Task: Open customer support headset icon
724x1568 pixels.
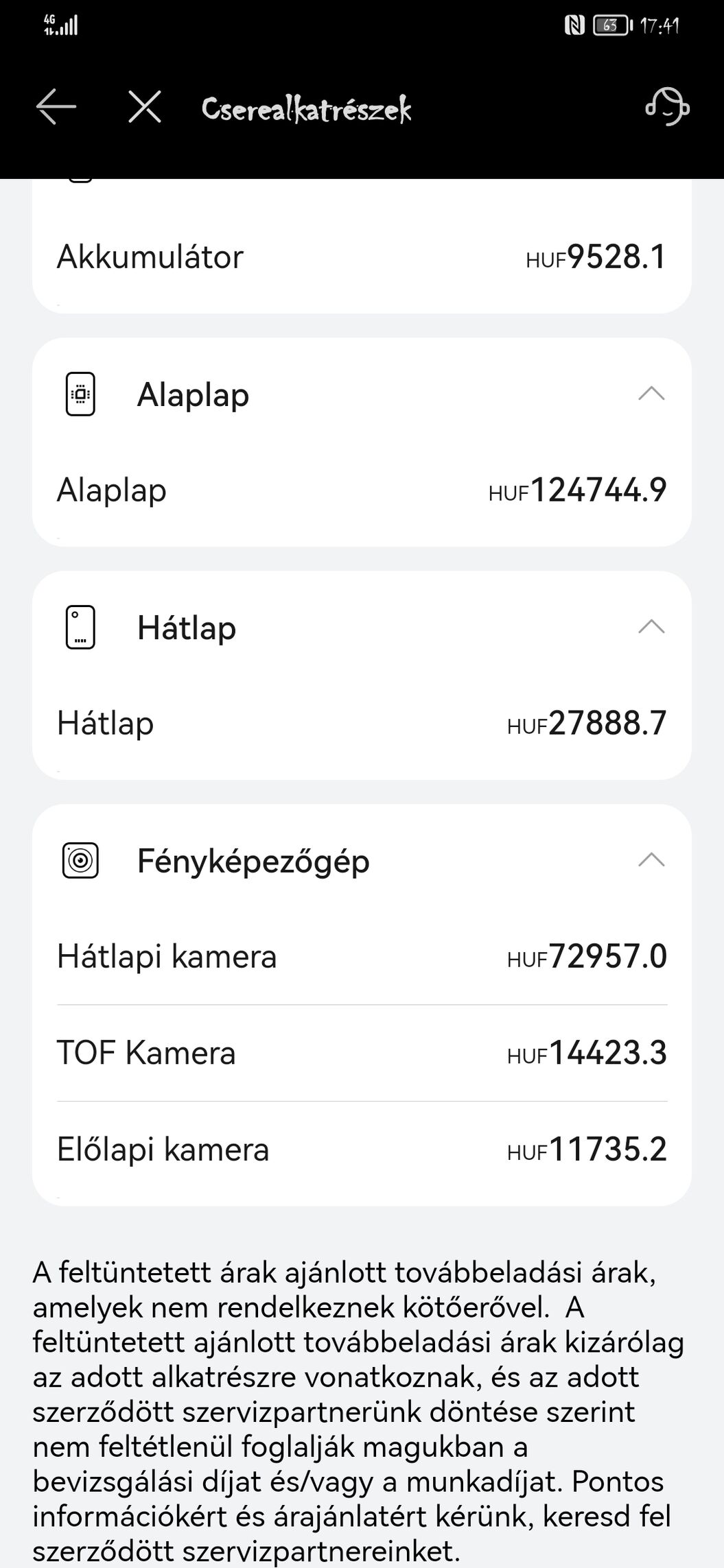Action: pos(667,107)
